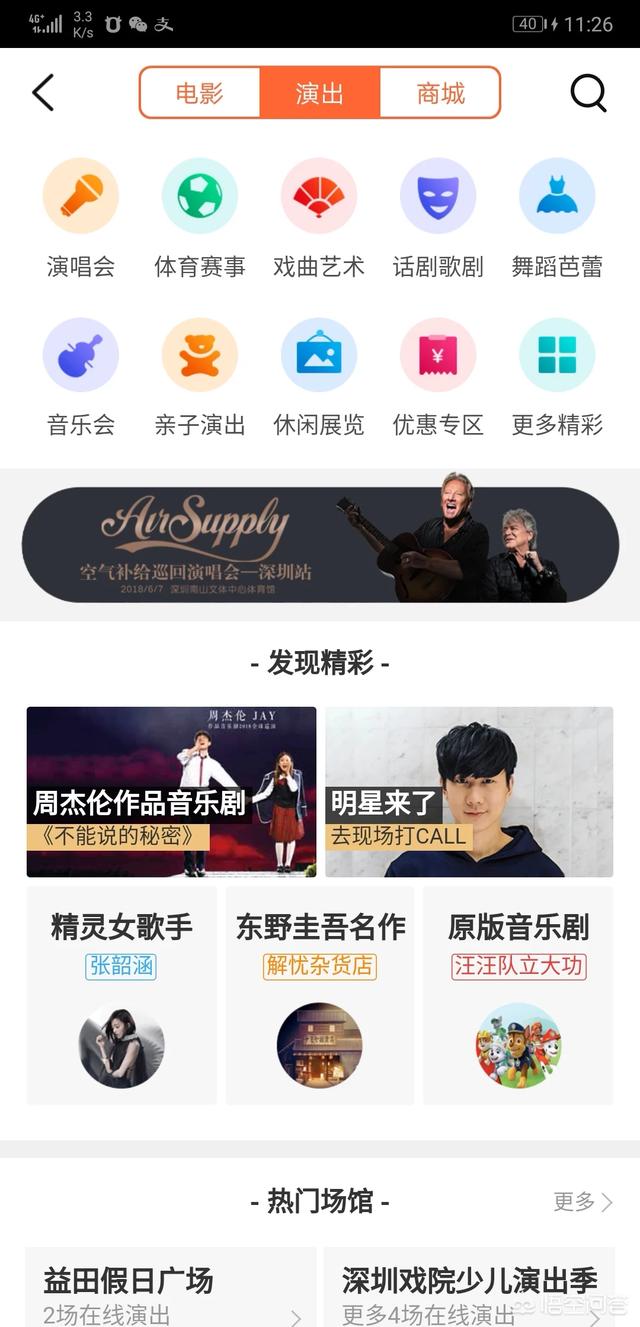Image resolution: width=640 pixels, height=1327 pixels.
Task: Switch to the 电影 tab
Action: click(x=199, y=93)
